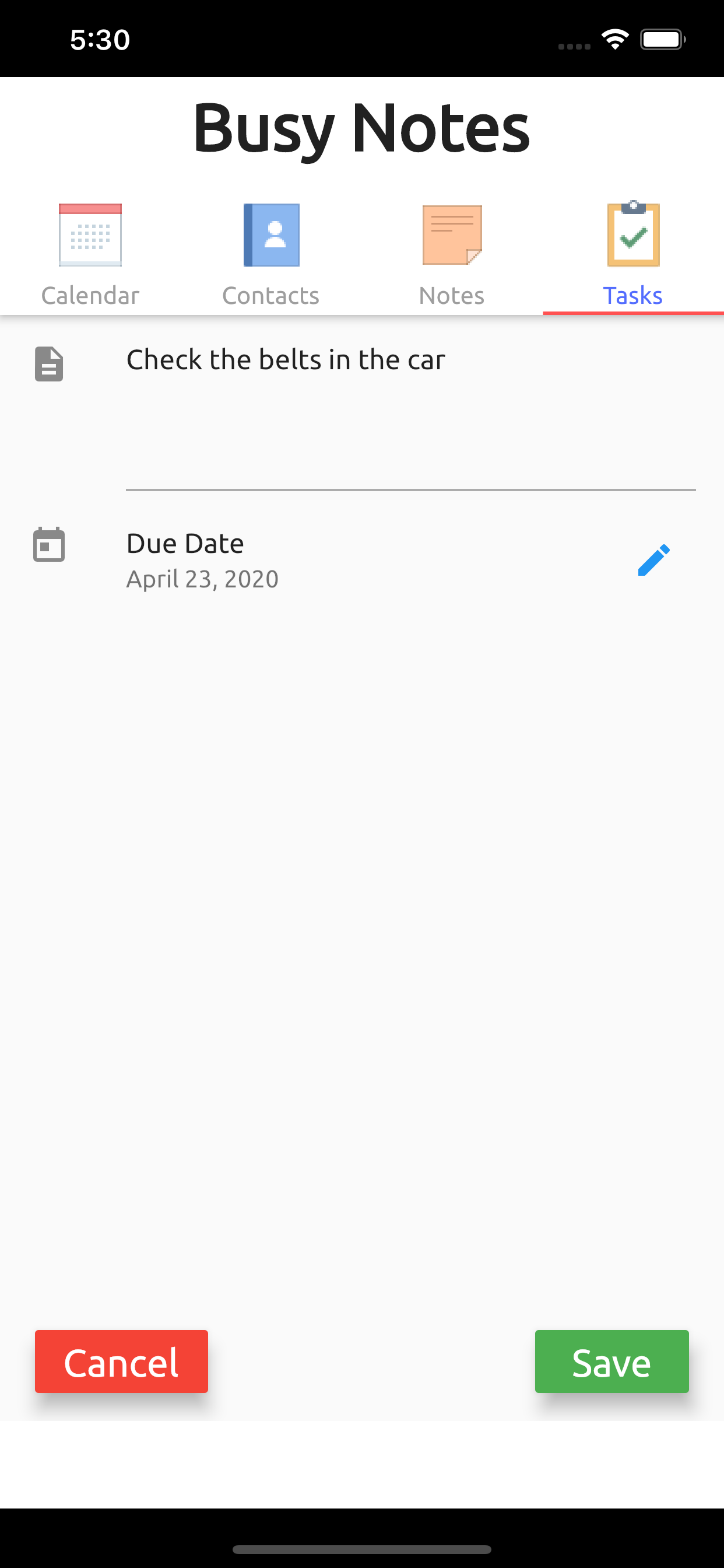724x1568 pixels.
Task: Click the document icon beside the task text
Action: tap(48, 364)
